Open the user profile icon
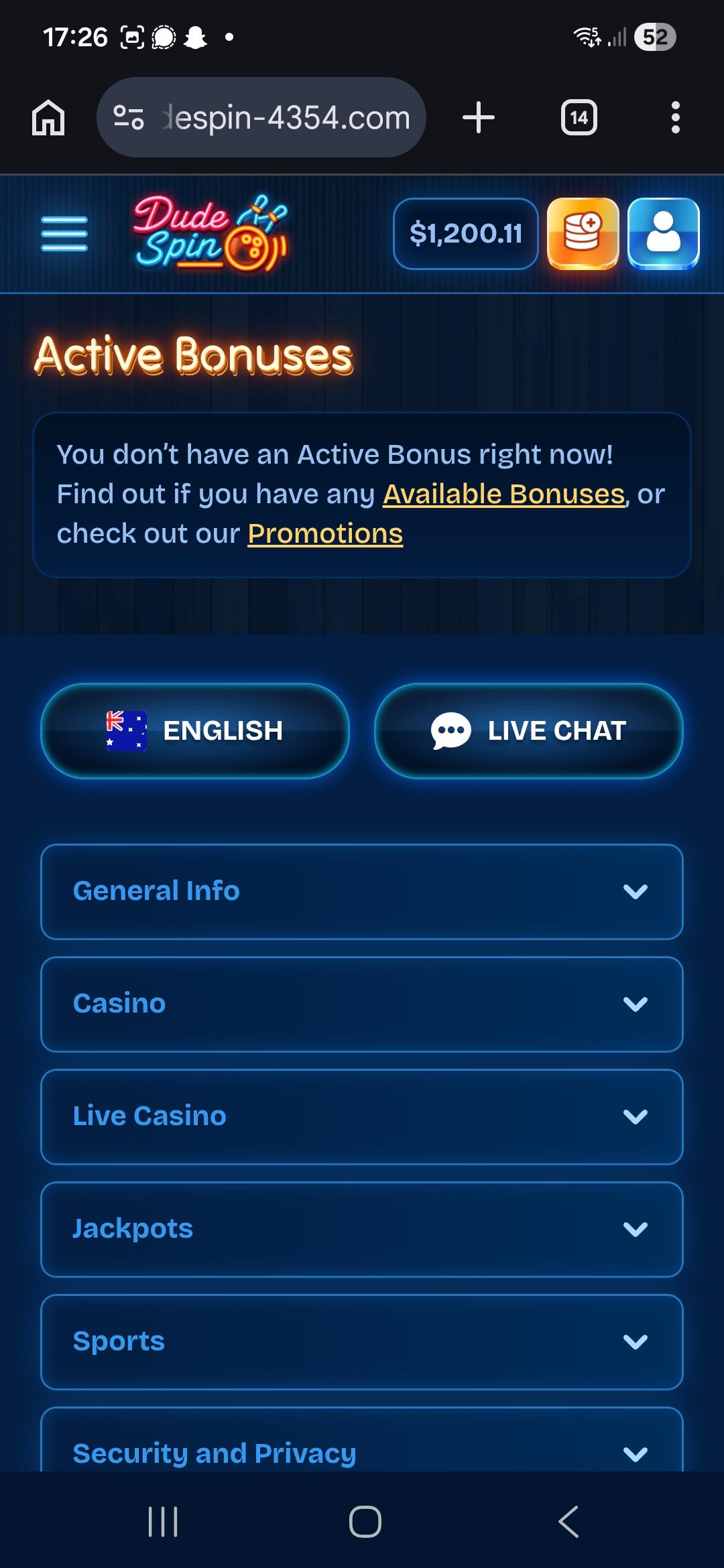 664,234
